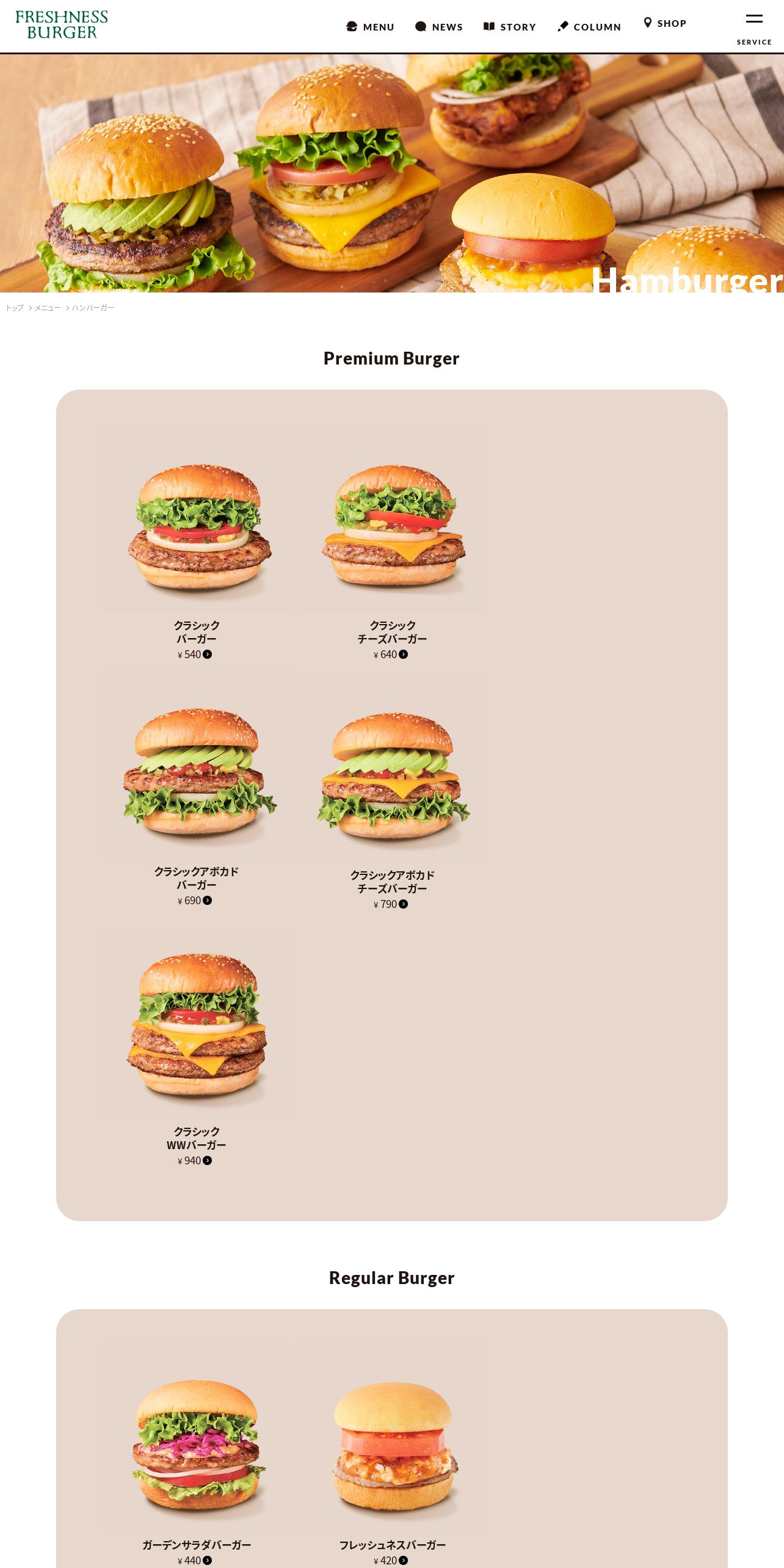Viewport: 784px width, 1568px height.
Task: Open クラシックバーガー ¥540 item
Action: click(x=196, y=542)
